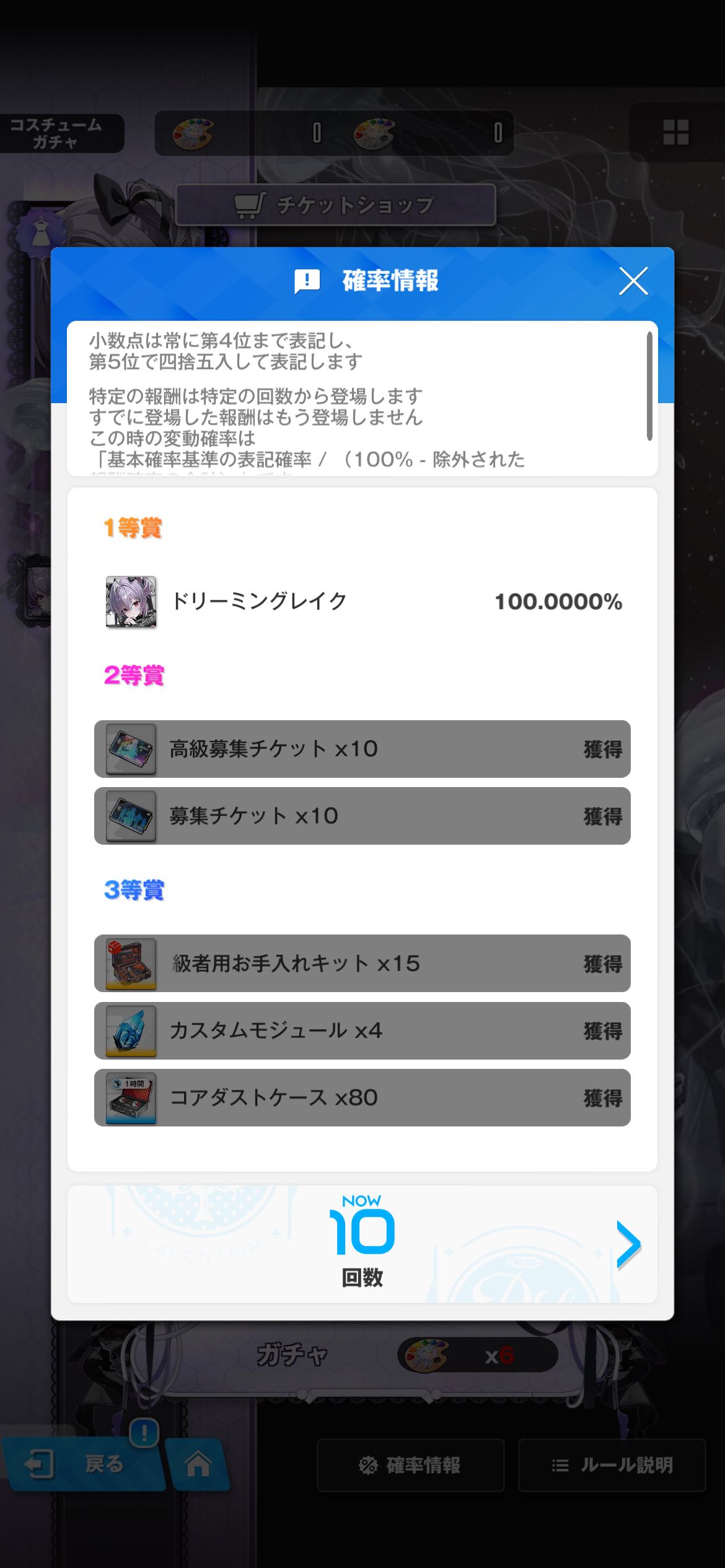Open the 募集チケット x10 reward row
Image resolution: width=725 pixels, height=1568 pixels.
pos(362,816)
